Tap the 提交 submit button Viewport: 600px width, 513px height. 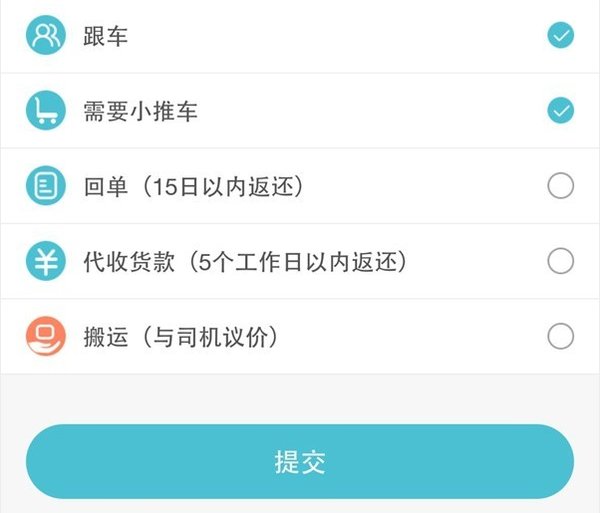pyautogui.click(x=300, y=462)
